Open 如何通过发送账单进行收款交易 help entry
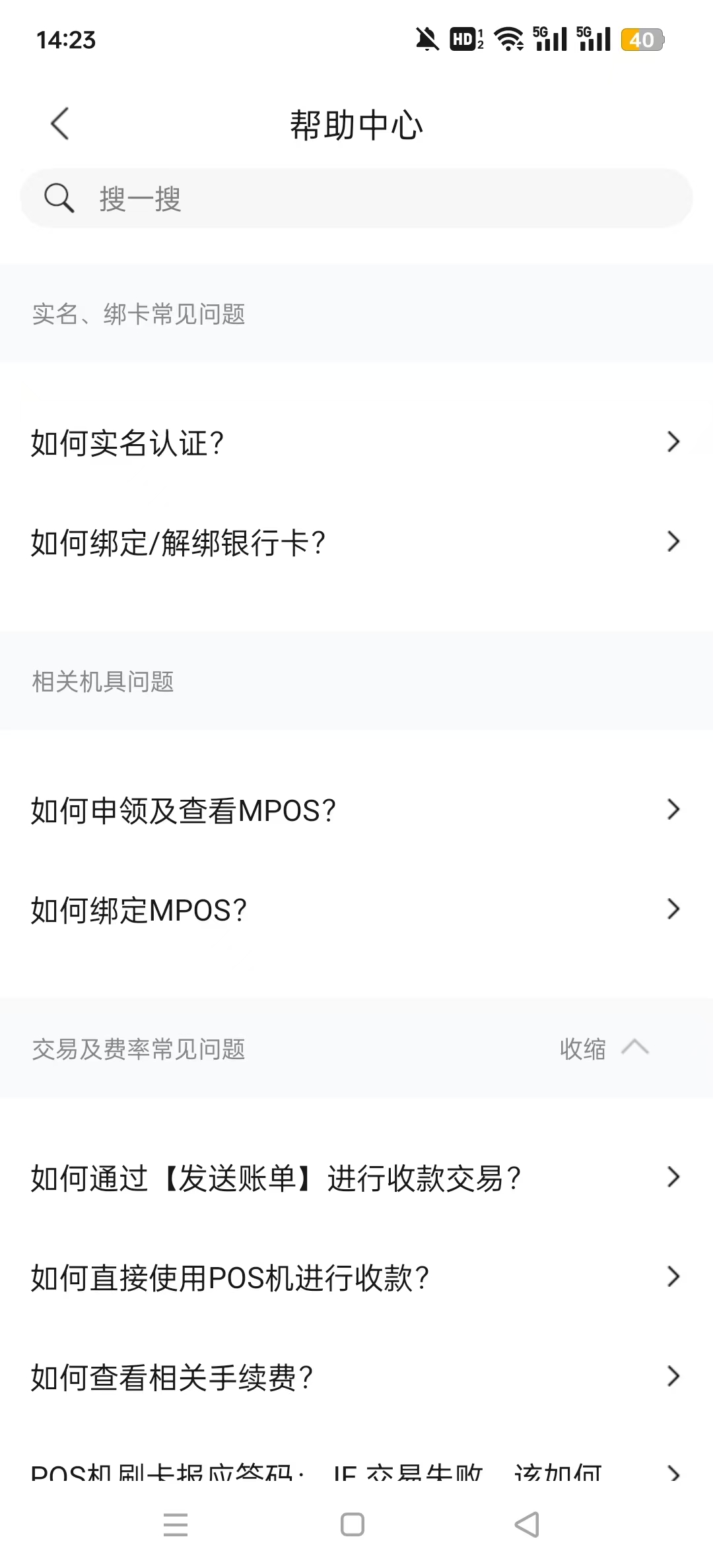The height and width of the screenshot is (1568, 713). tap(330, 1179)
